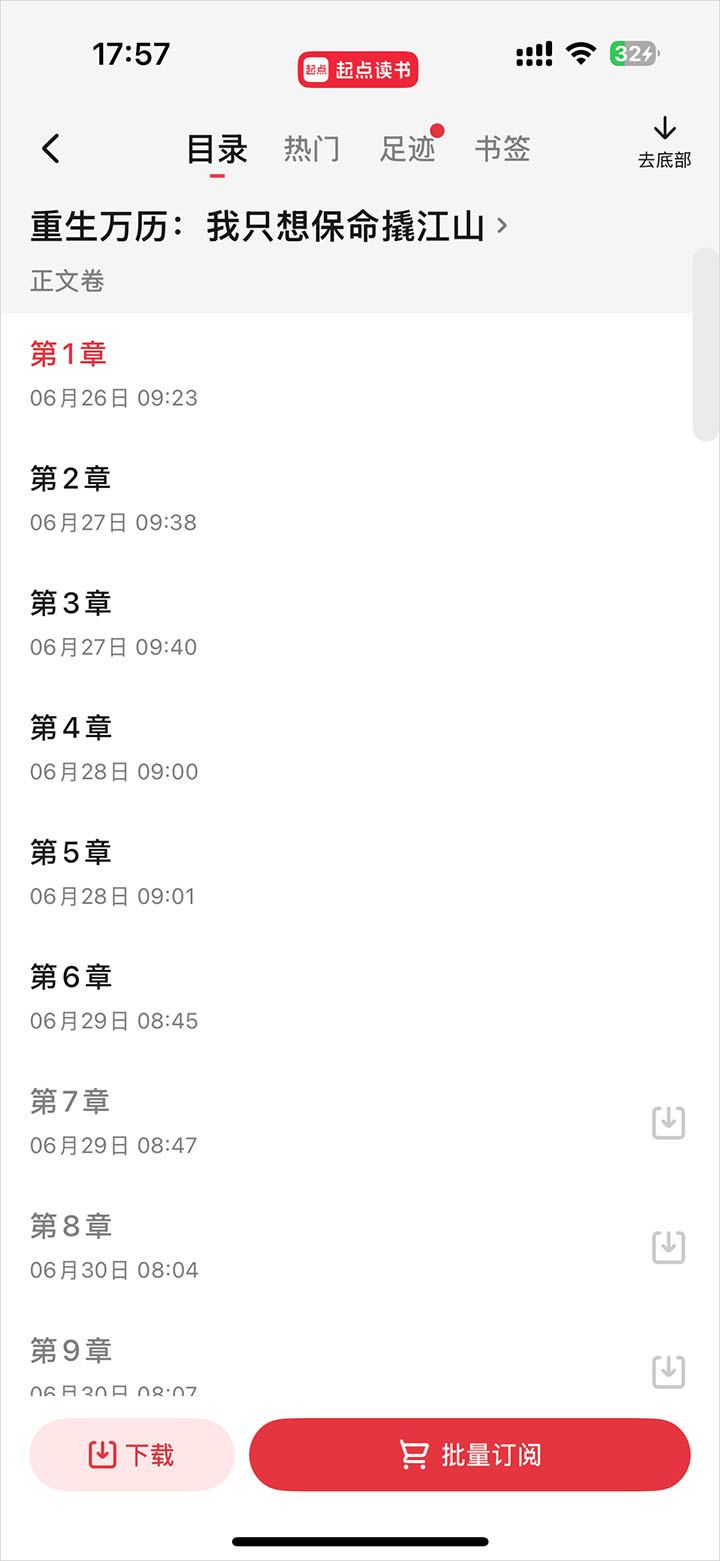Read chapter 第3章
This screenshot has height=1561, width=720.
pyautogui.click(x=70, y=603)
